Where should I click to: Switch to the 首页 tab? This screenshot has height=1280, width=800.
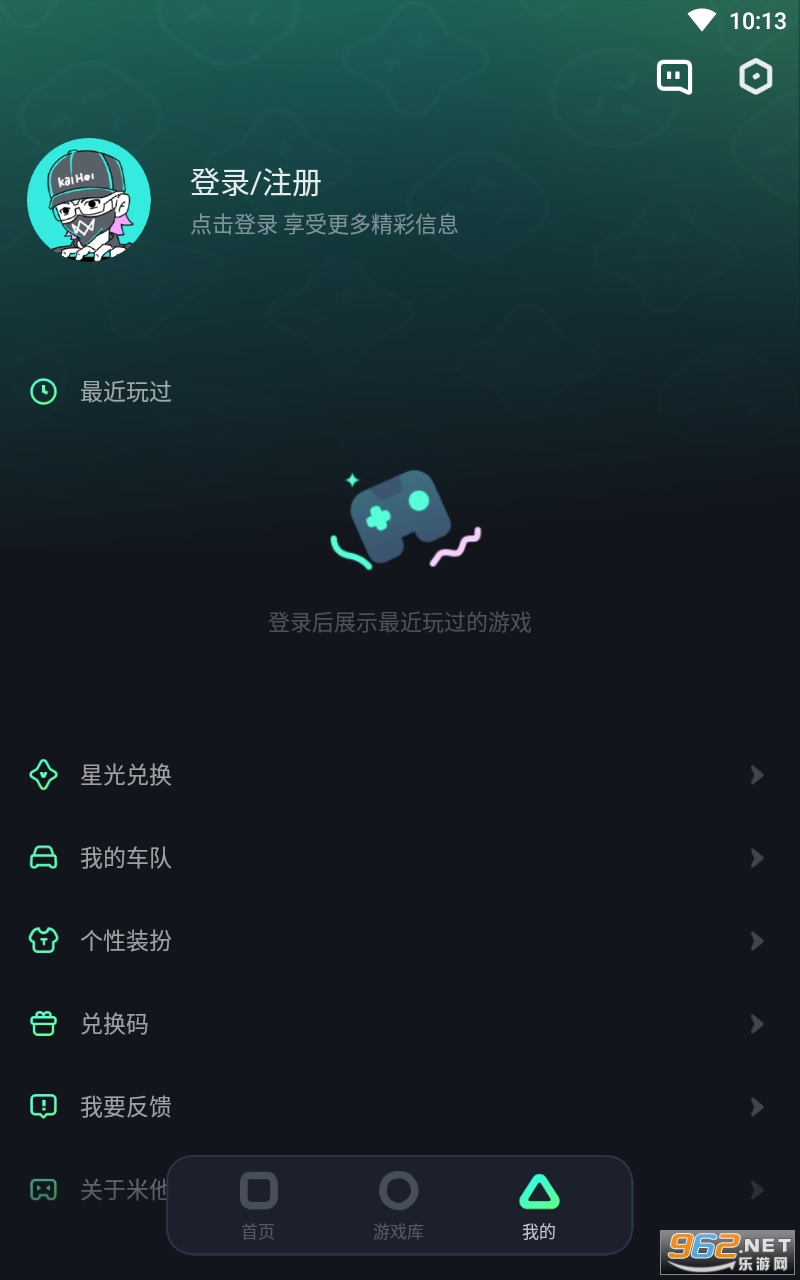[258, 1204]
